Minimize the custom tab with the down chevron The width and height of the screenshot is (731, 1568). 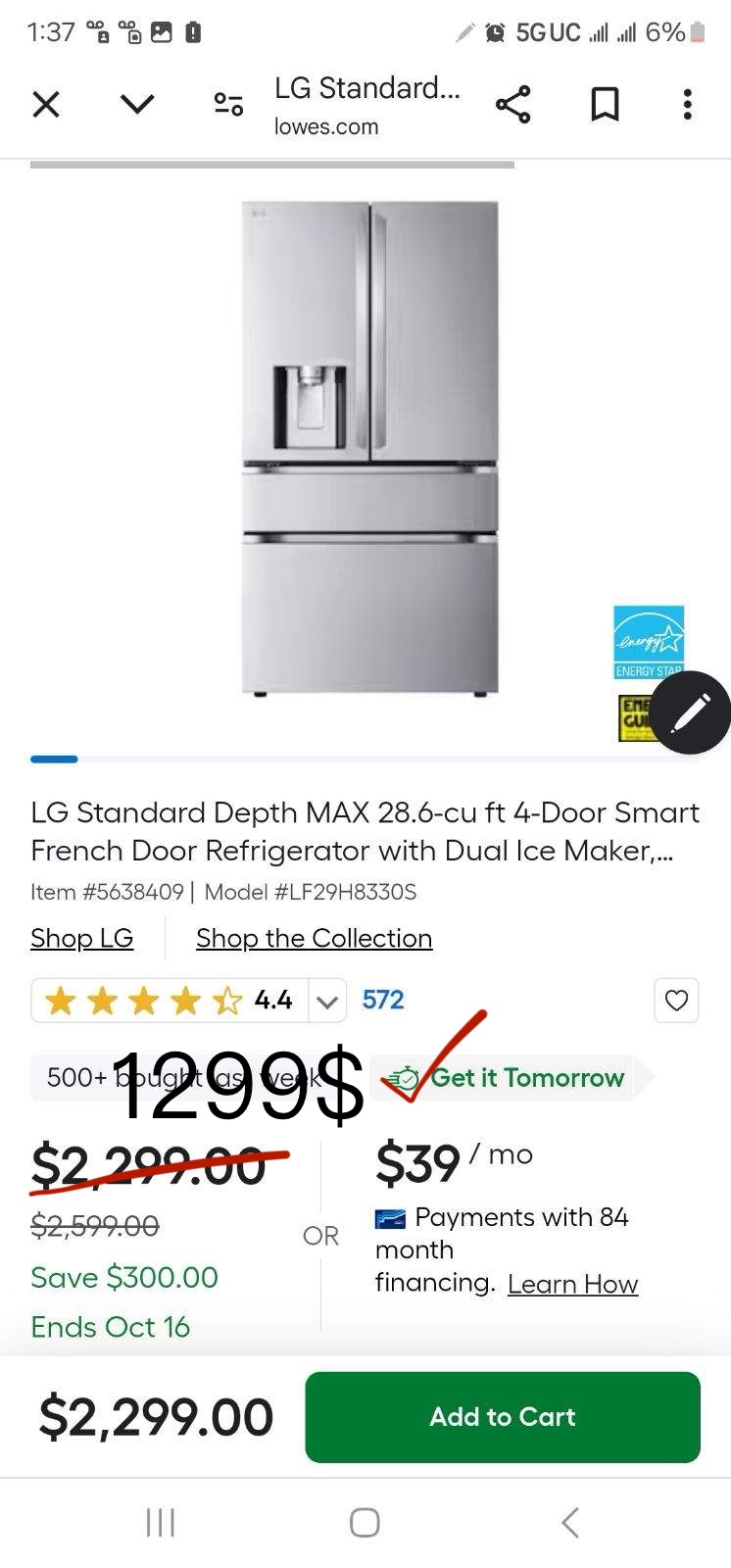[137, 104]
